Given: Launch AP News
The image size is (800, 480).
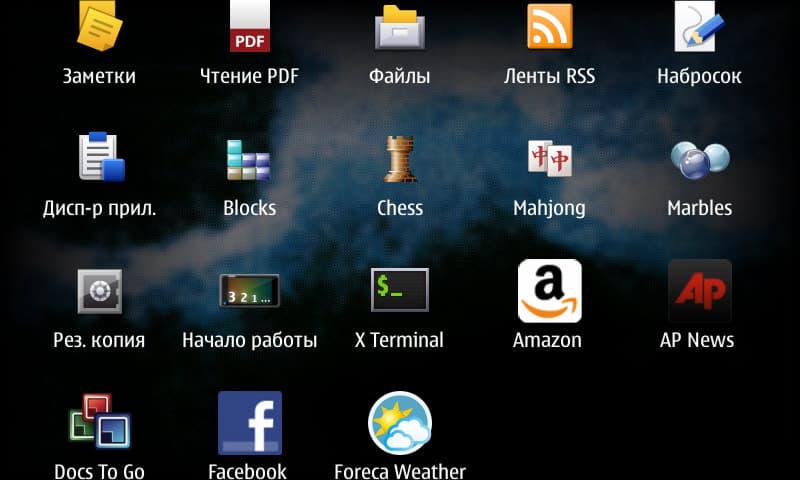Looking at the screenshot, I should click(x=699, y=291).
